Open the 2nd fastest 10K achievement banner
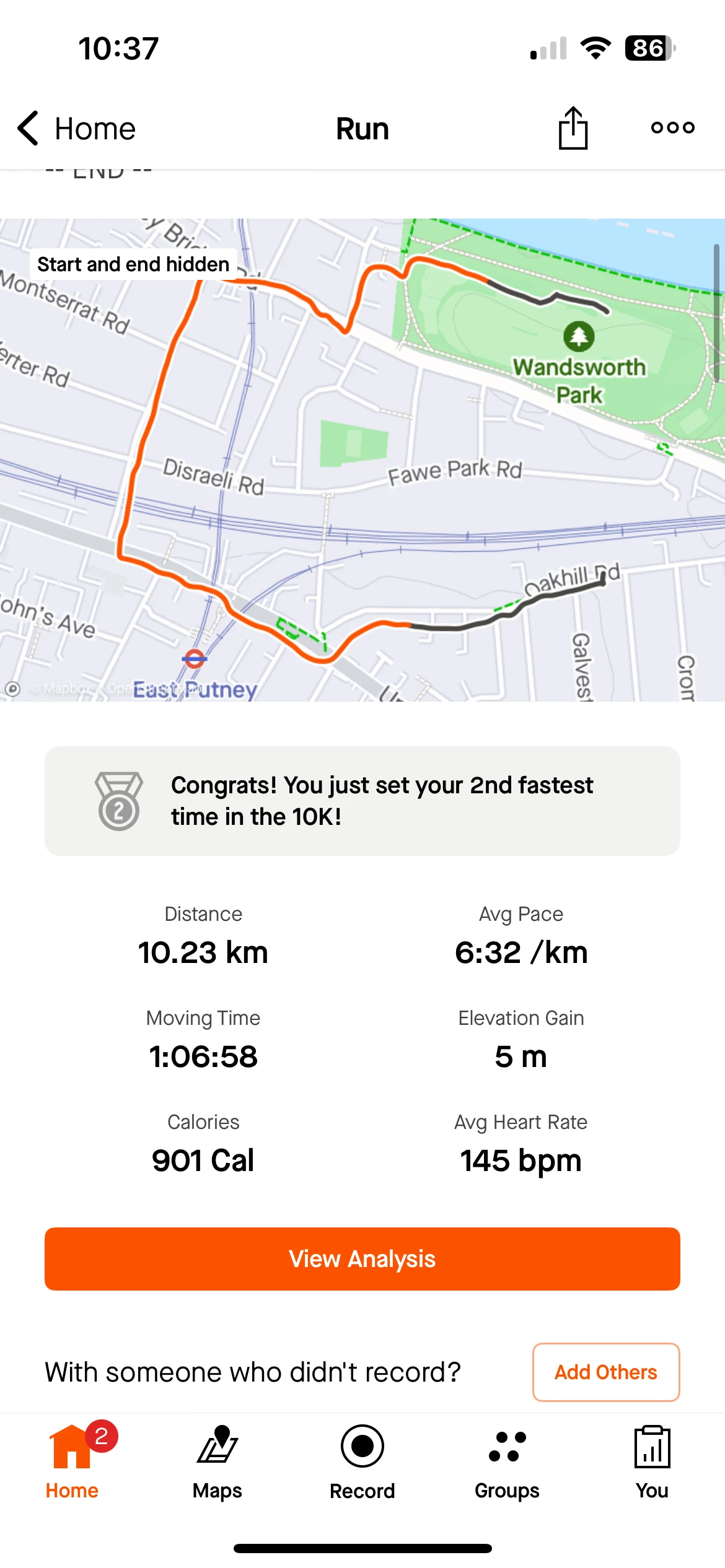 [362, 801]
